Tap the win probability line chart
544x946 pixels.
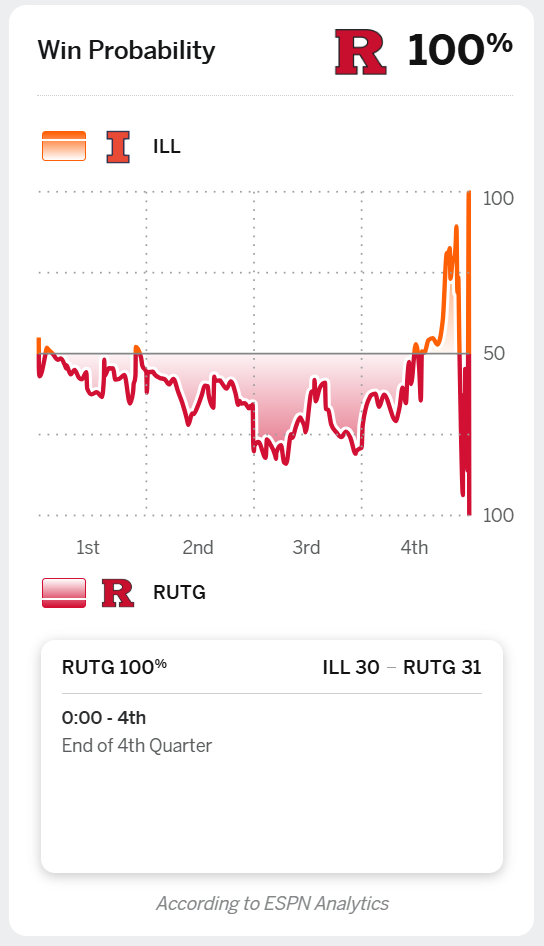pos(254,354)
